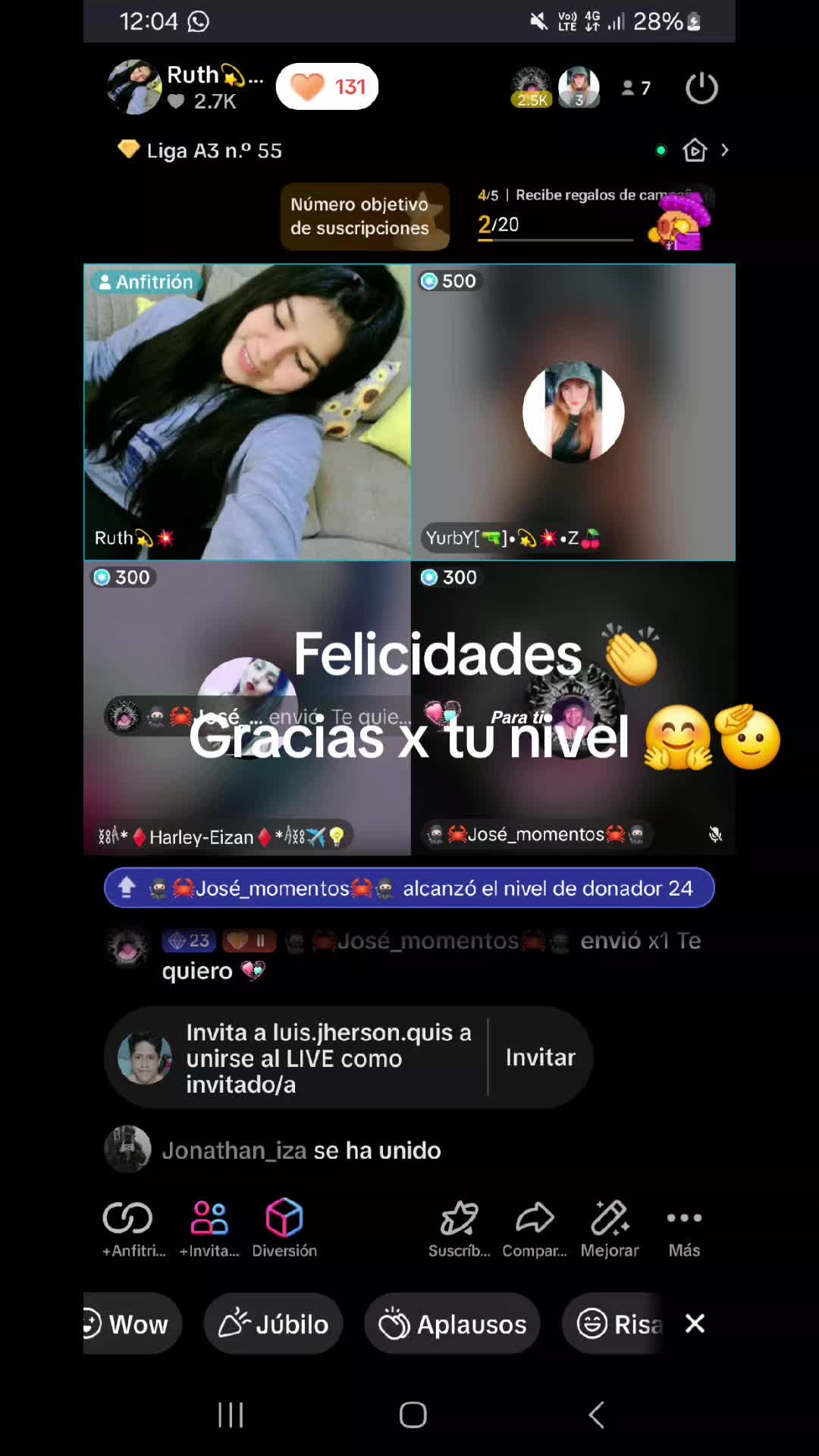The height and width of the screenshot is (1456, 819).
Task: End the LIVE with the power icon
Action: pyautogui.click(x=701, y=88)
